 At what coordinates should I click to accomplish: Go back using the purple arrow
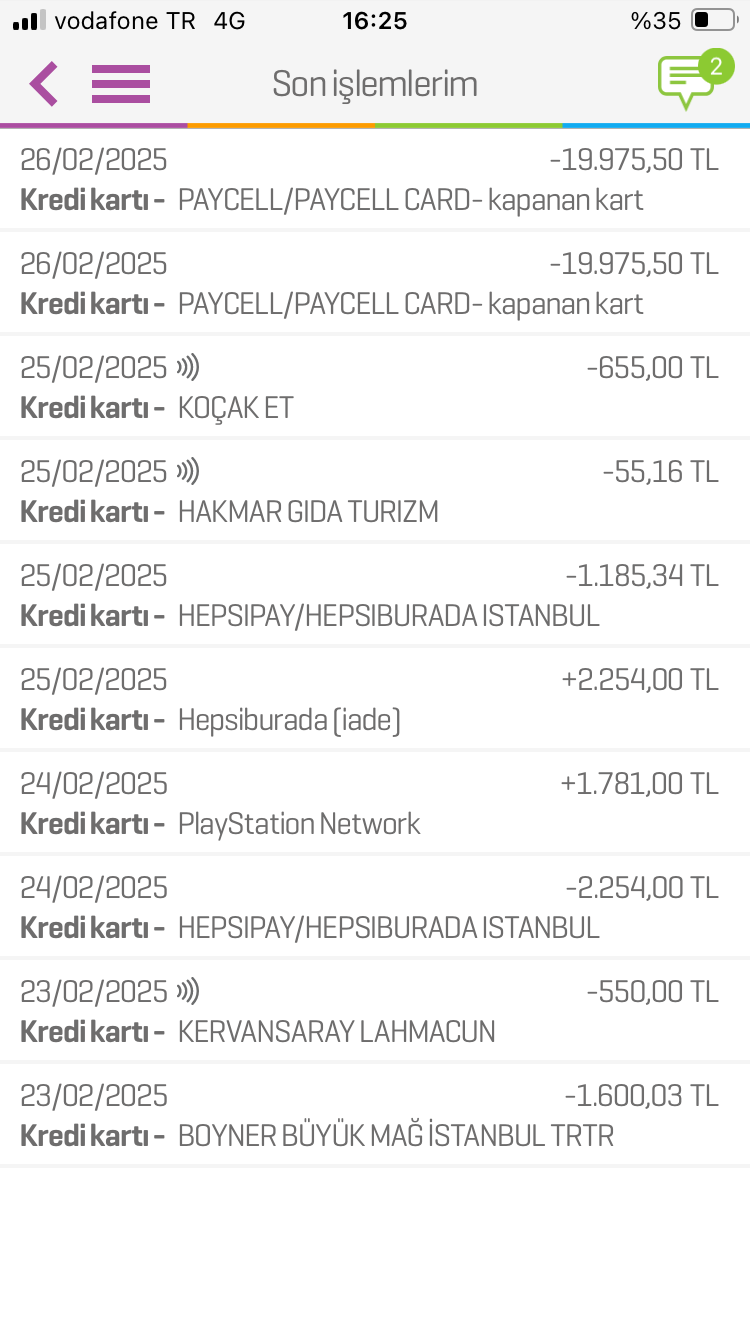44,84
